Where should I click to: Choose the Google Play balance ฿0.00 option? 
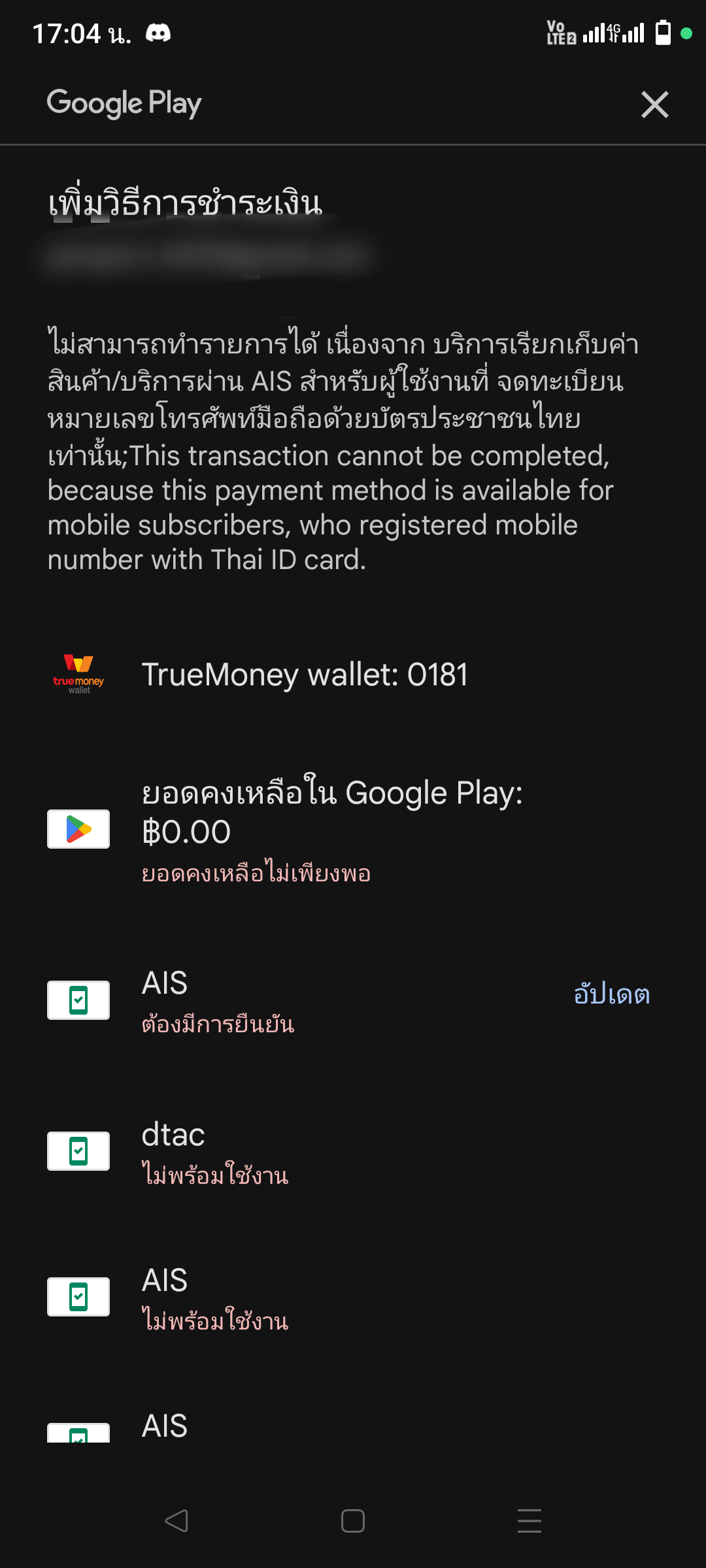tap(353, 829)
